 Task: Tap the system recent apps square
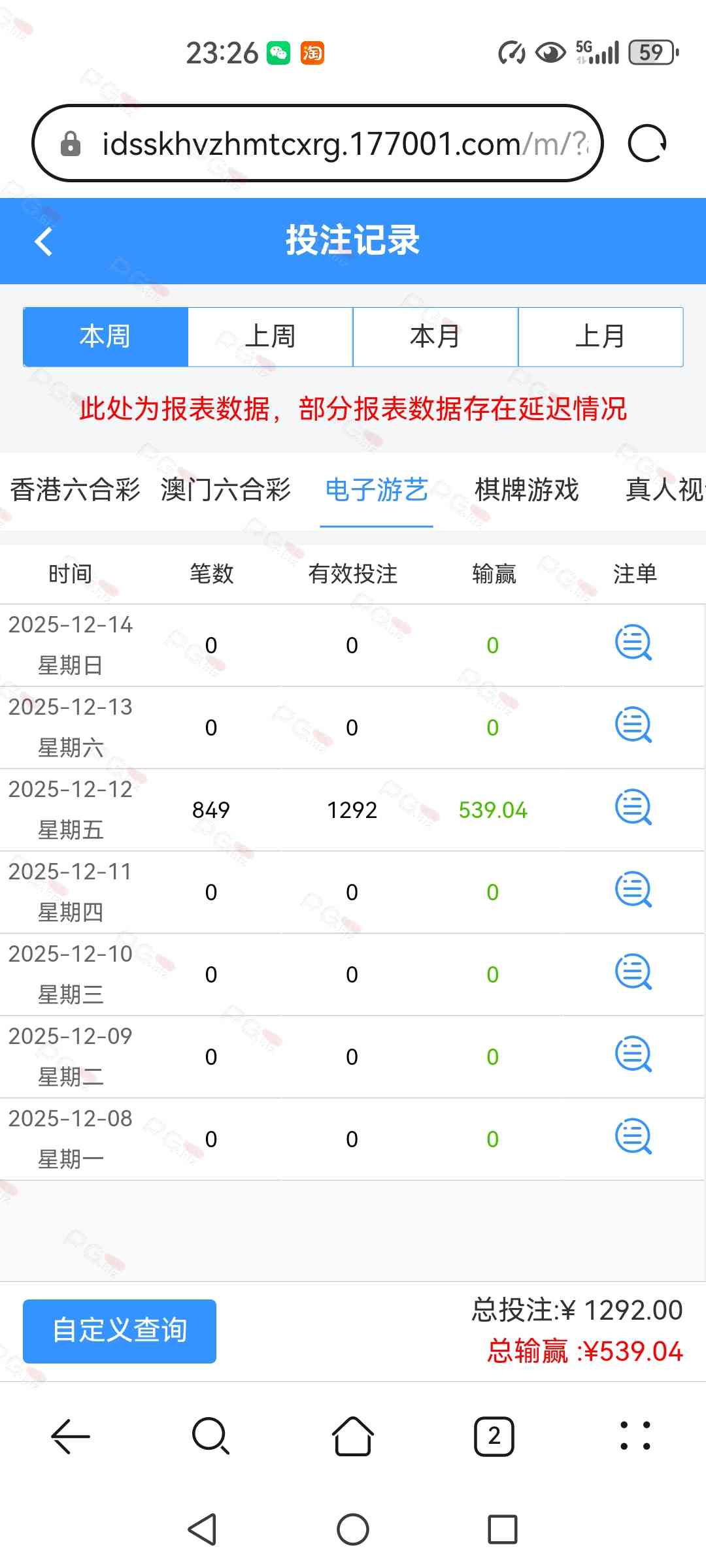503,1529
